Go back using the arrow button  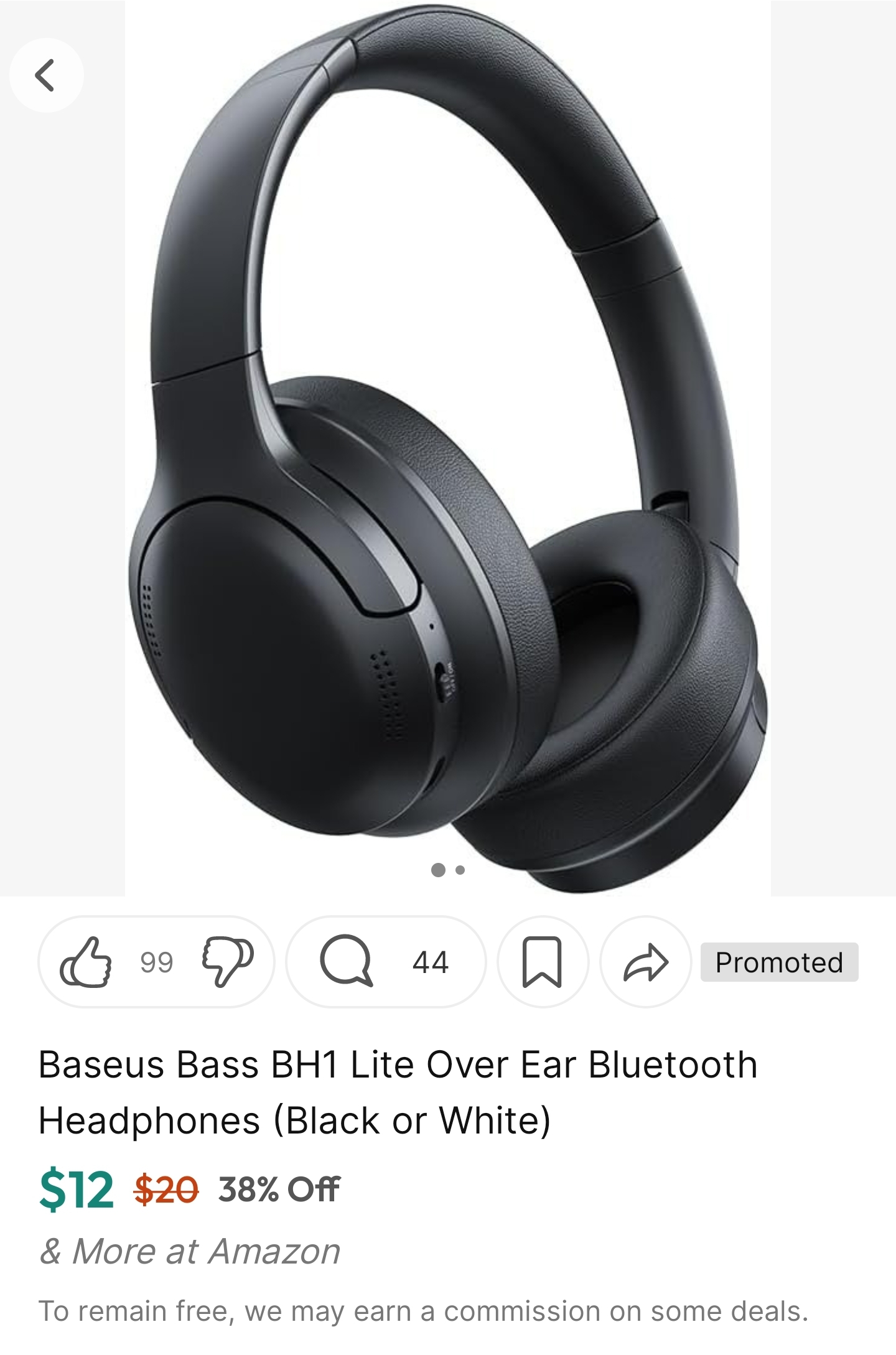(x=46, y=75)
